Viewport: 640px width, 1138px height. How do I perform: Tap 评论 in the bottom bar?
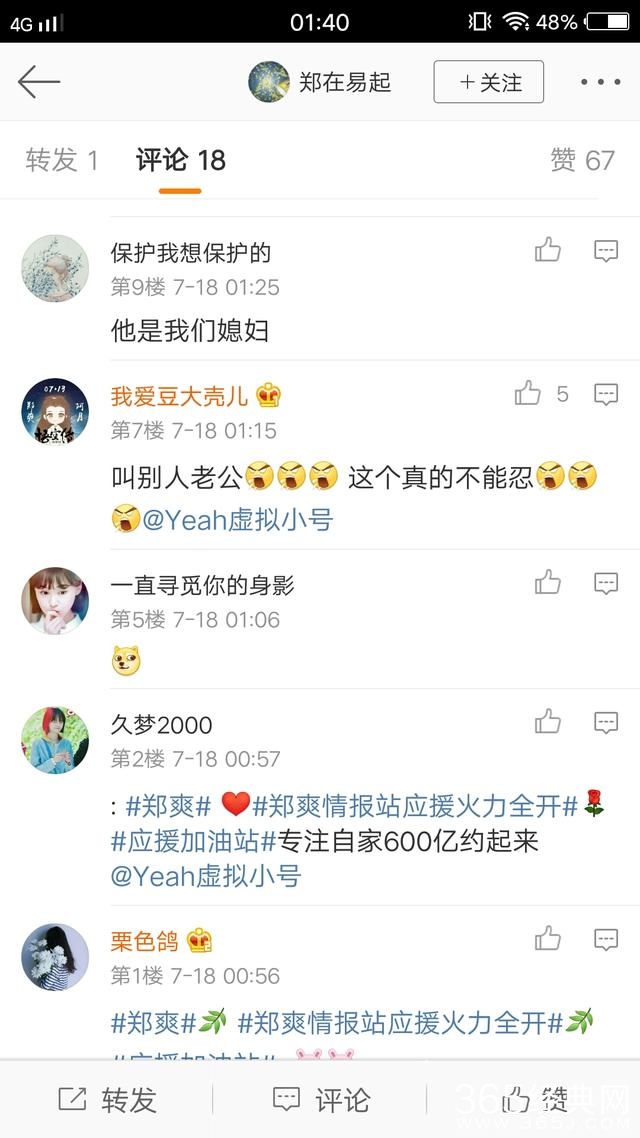(320, 1100)
